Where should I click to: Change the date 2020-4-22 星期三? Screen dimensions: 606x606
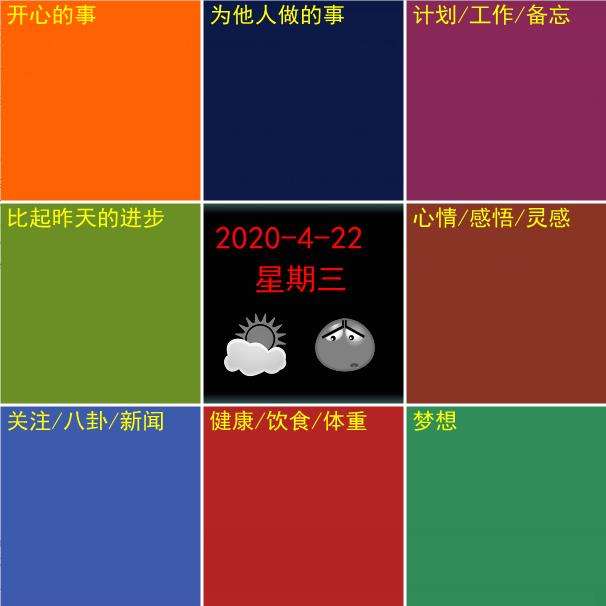click(290, 258)
